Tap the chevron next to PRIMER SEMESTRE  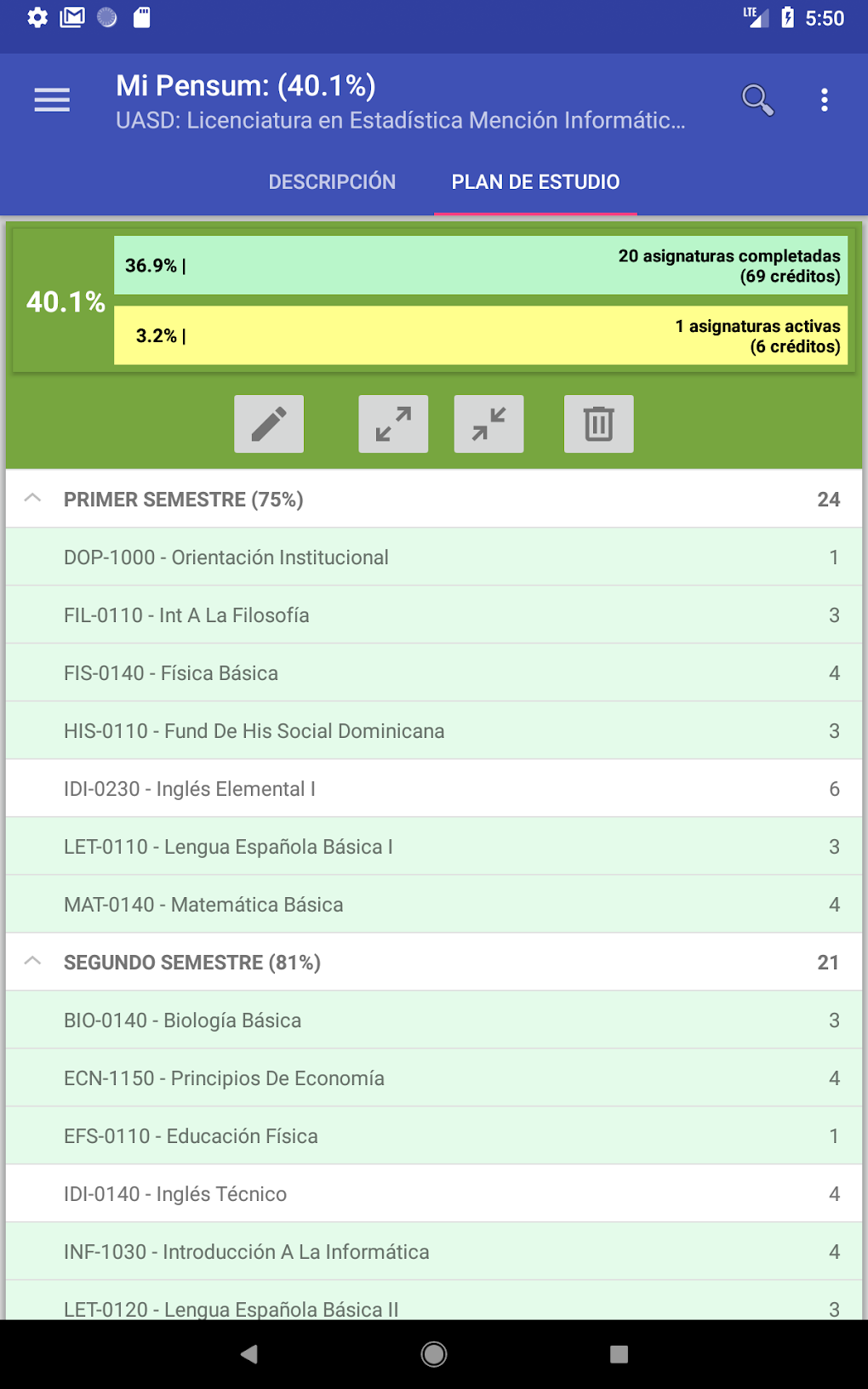pyautogui.click(x=32, y=499)
